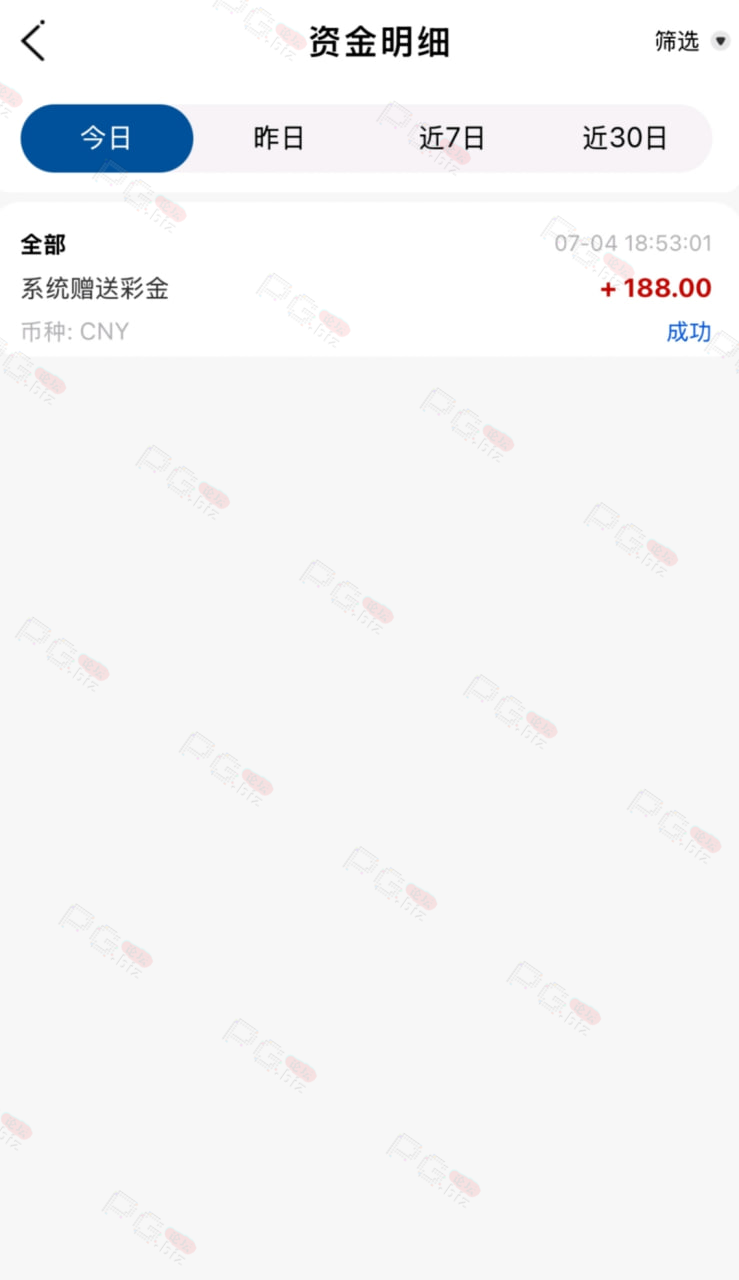Image resolution: width=739 pixels, height=1280 pixels.
Task: Open the 系统赠送彩金 transaction entry
Action: 95,289
